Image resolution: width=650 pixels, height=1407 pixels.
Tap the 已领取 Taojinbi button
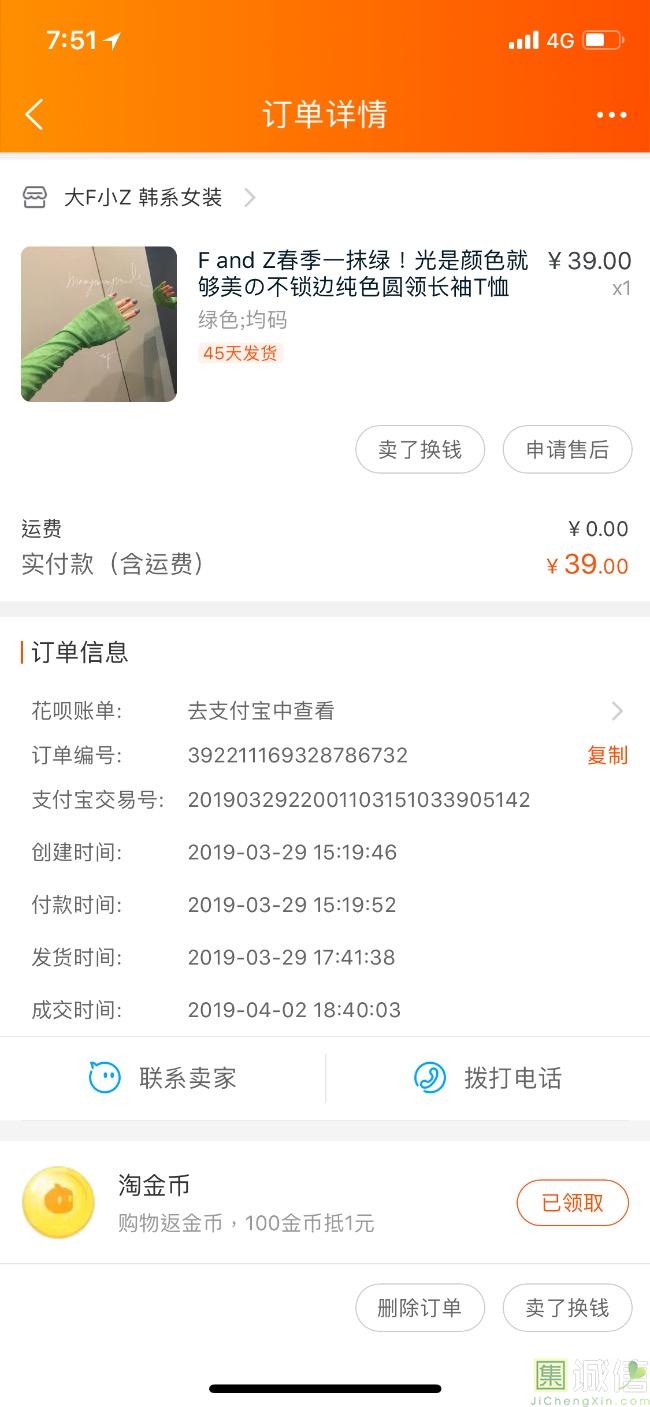(x=572, y=1203)
